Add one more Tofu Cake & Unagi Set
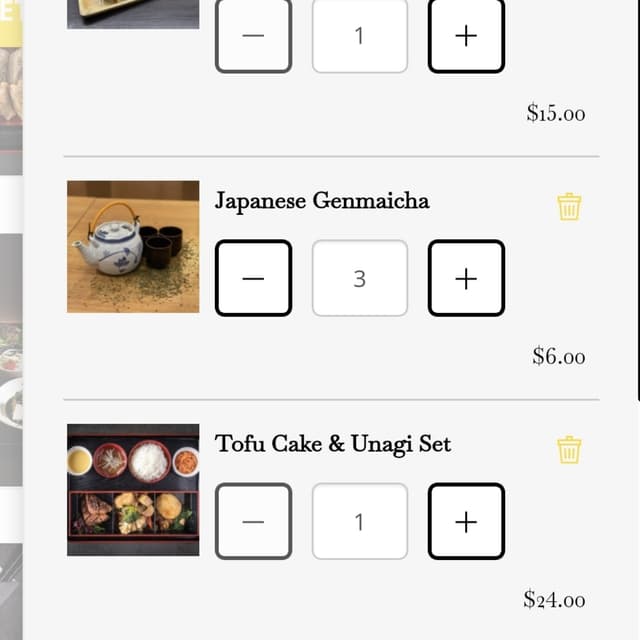Image resolution: width=640 pixels, height=640 pixels. tap(466, 521)
